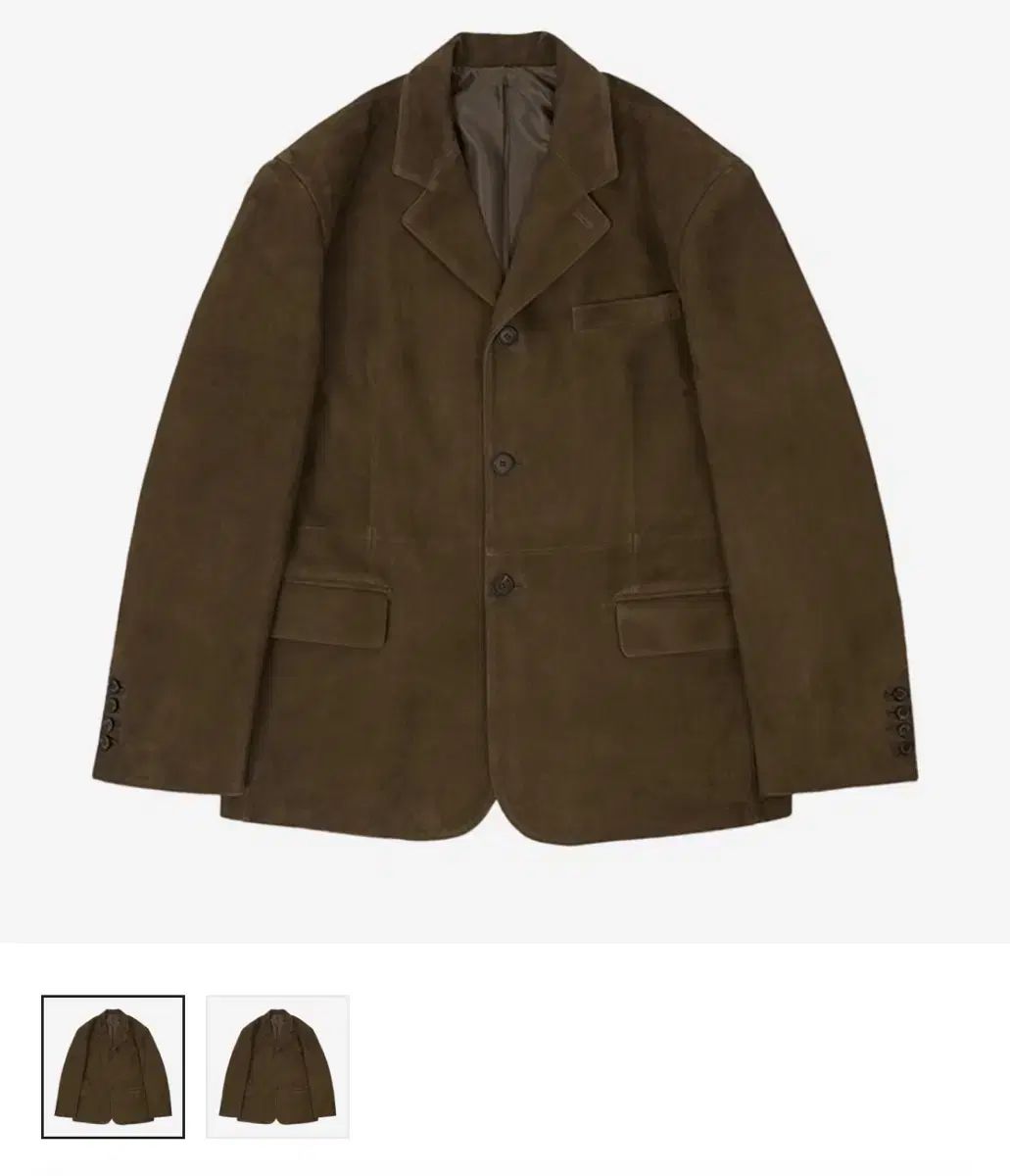Select the first jacket thumbnail
The width and height of the screenshot is (1010, 1176).
click(113, 1067)
